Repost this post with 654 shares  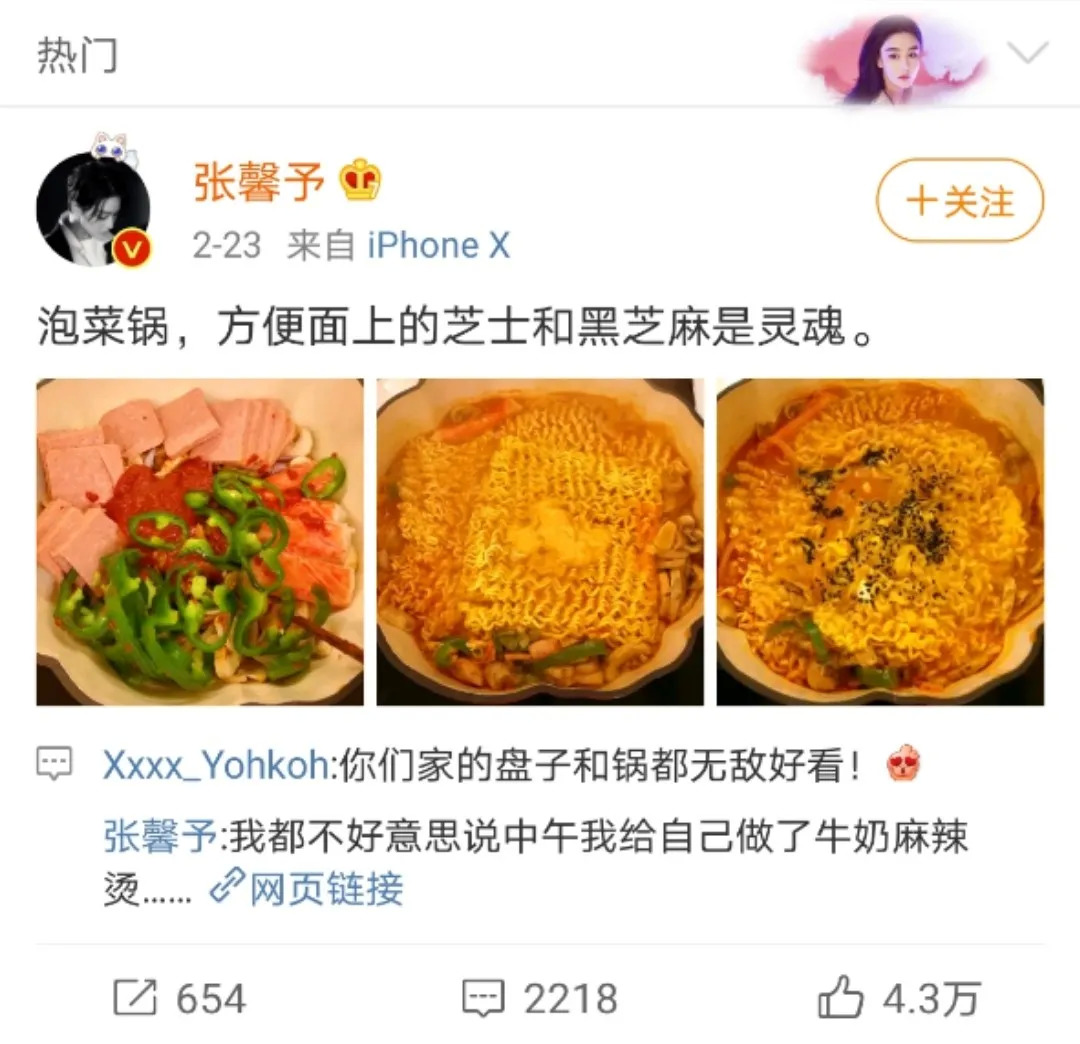pyautogui.click(x=179, y=997)
